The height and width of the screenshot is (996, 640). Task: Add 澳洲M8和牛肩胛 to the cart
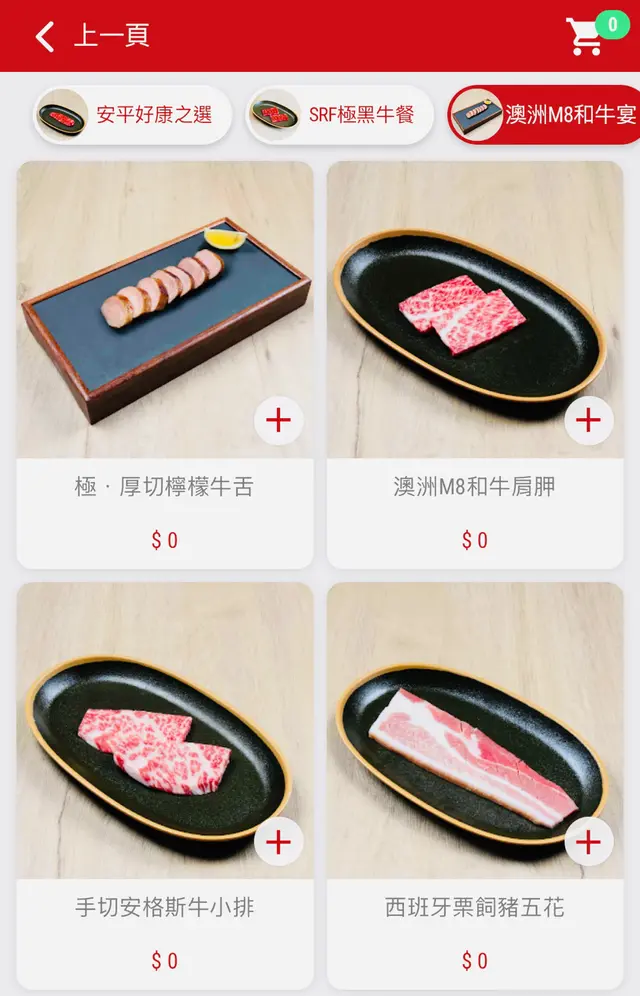point(588,420)
